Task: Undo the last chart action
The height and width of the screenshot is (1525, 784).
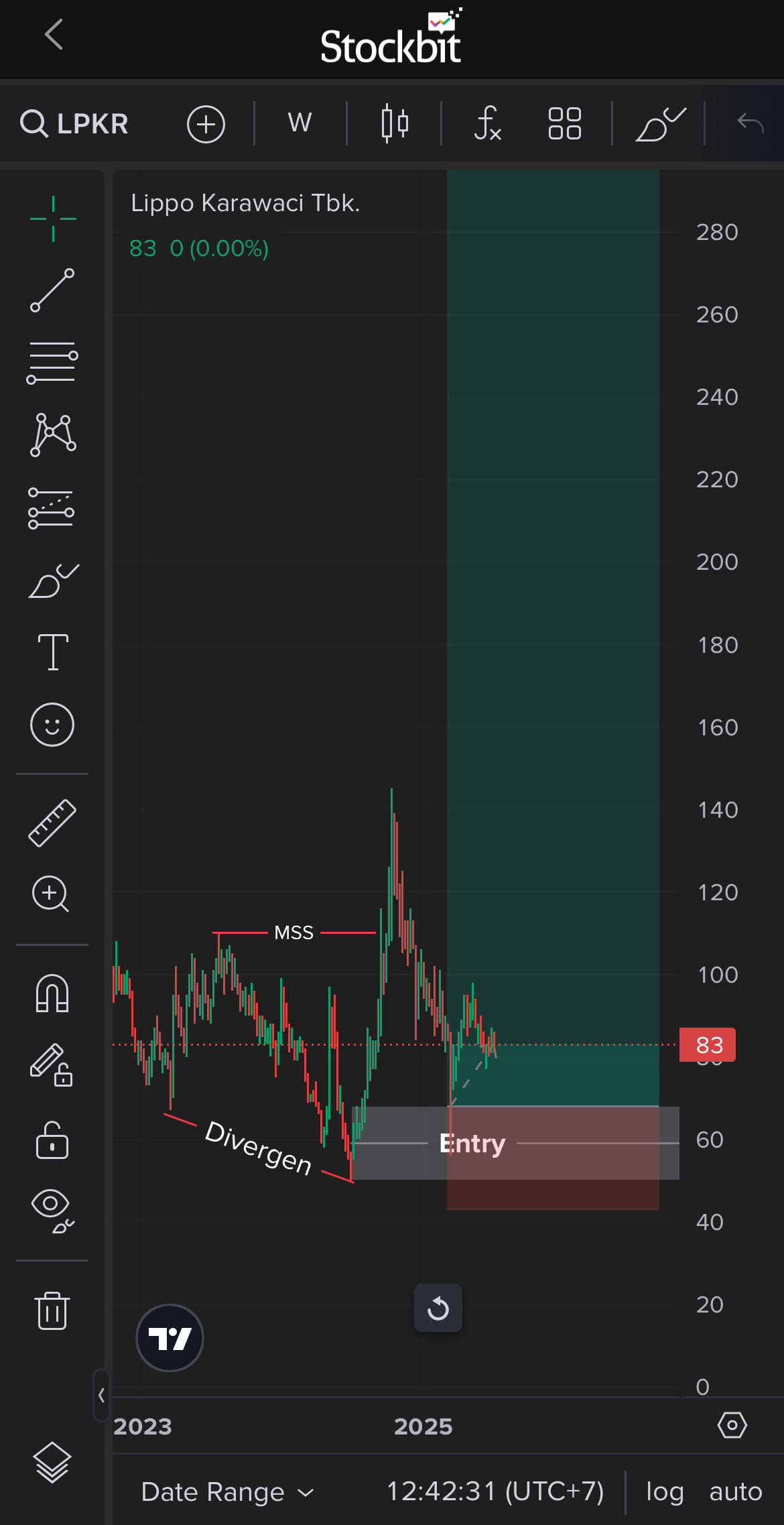Action: (750, 123)
